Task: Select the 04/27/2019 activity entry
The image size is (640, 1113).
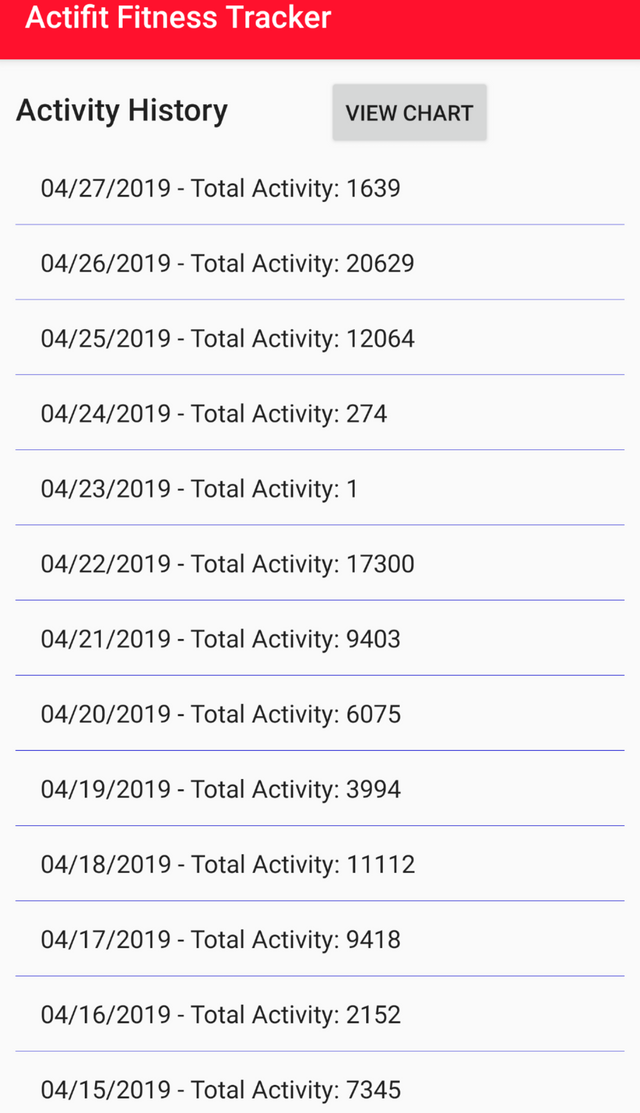Action: pos(320,187)
